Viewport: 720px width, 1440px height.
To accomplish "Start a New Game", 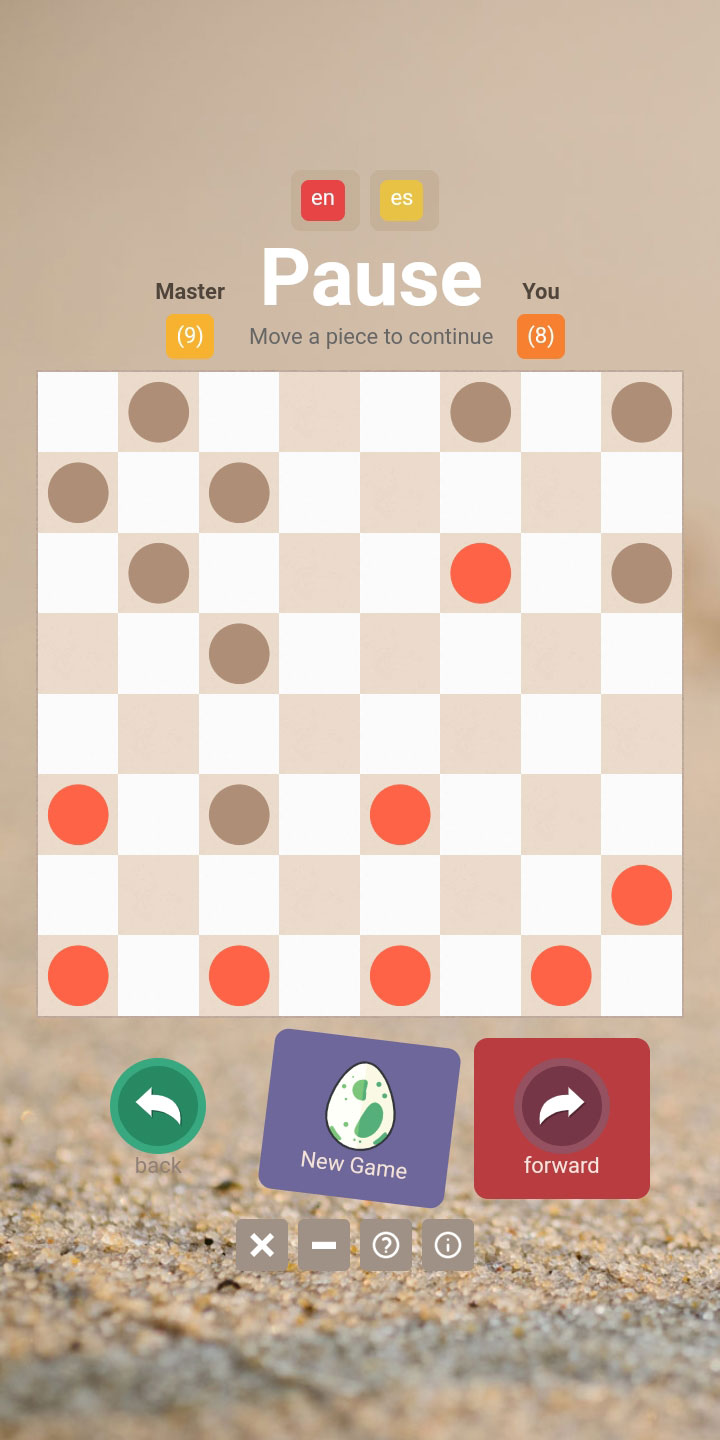I will pos(360,1118).
